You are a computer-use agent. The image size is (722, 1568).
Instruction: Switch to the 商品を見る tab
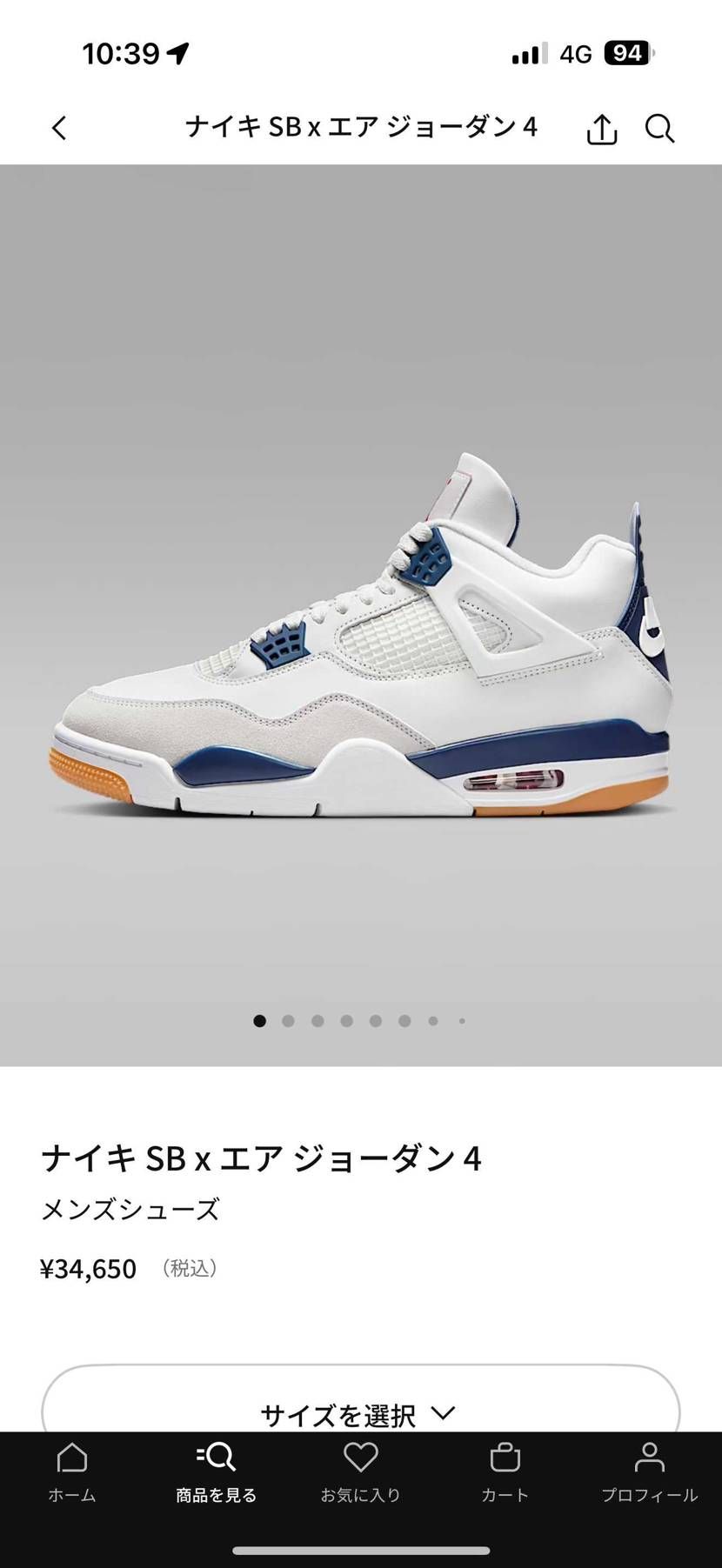click(x=216, y=1473)
